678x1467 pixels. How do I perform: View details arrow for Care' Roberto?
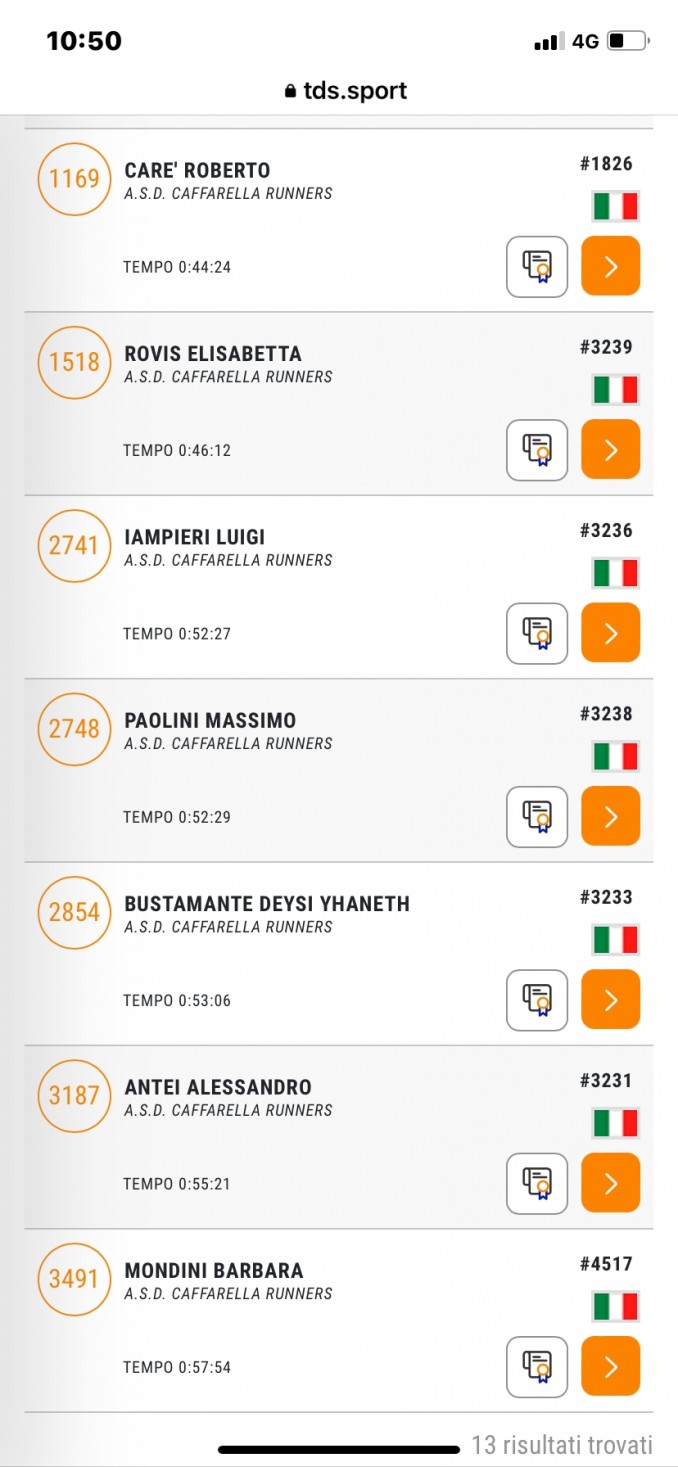coord(610,266)
